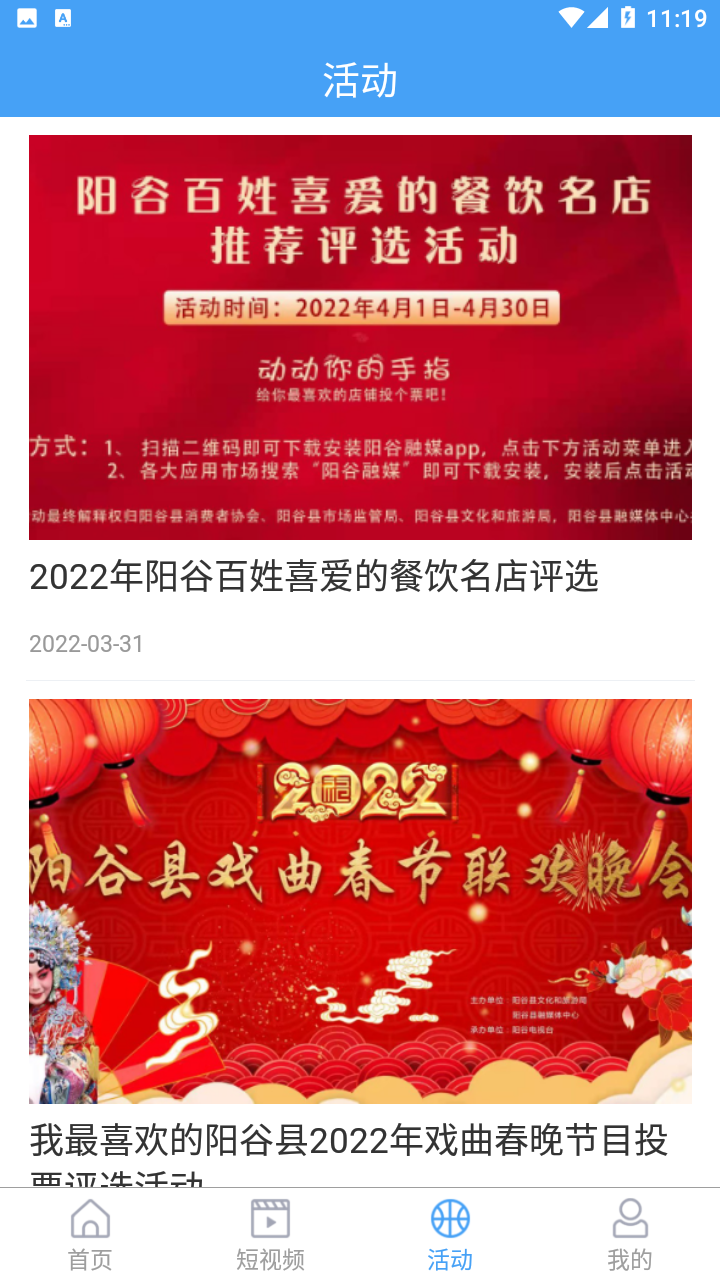720x1280 pixels.
Task: Click the date 2022-03-31 under first activity
Action: pyautogui.click(x=84, y=644)
